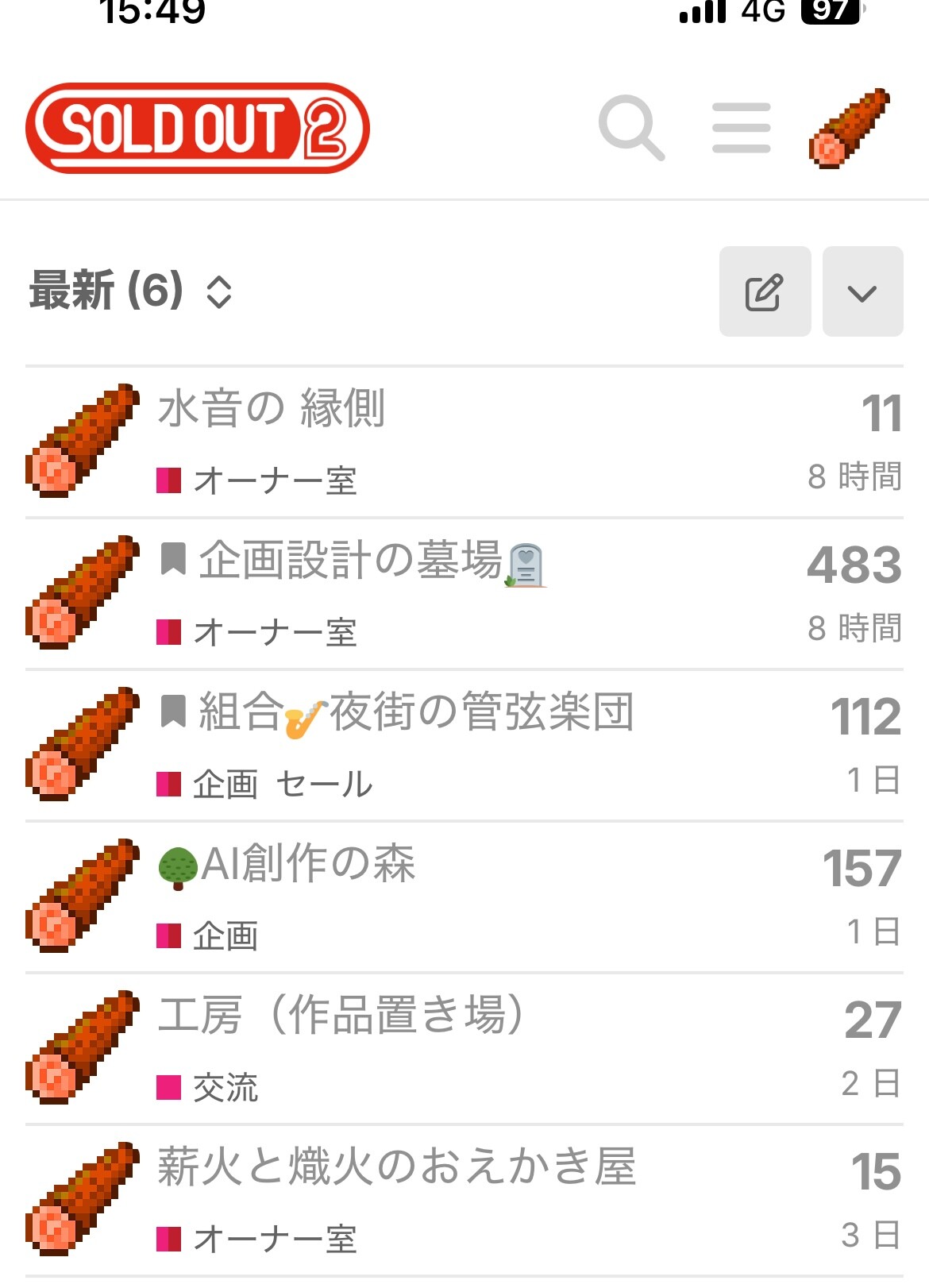
Task: Open the 薪火と熾火のおえかき屋 topic
Action: tap(396, 1167)
